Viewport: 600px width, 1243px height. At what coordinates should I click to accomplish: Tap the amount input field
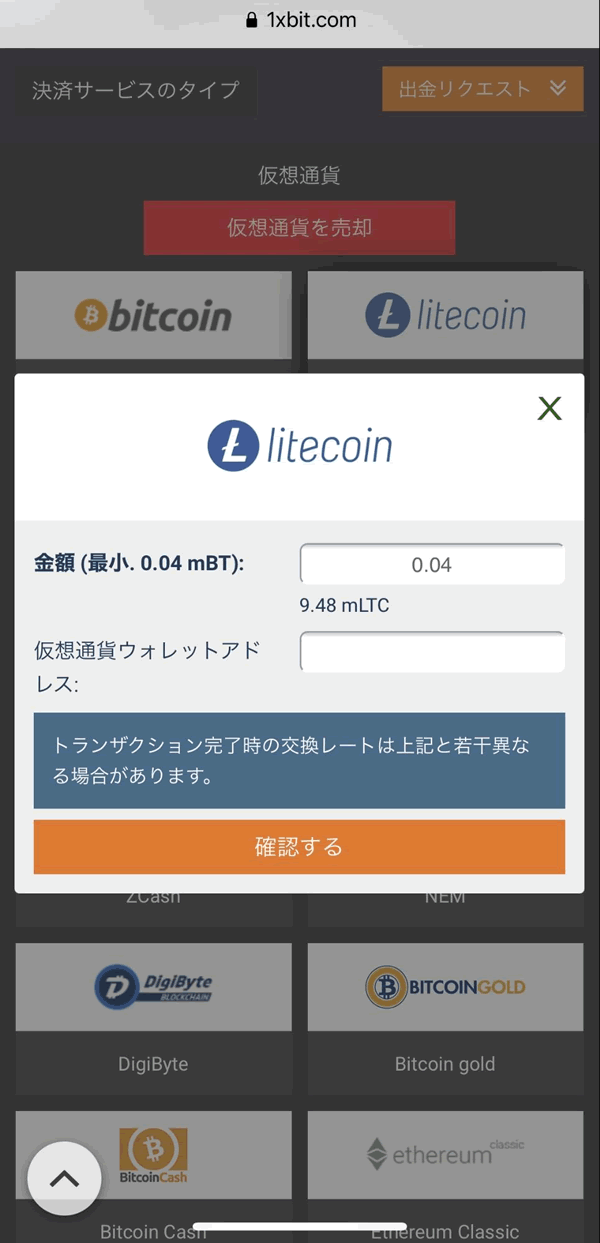(x=432, y=564)
